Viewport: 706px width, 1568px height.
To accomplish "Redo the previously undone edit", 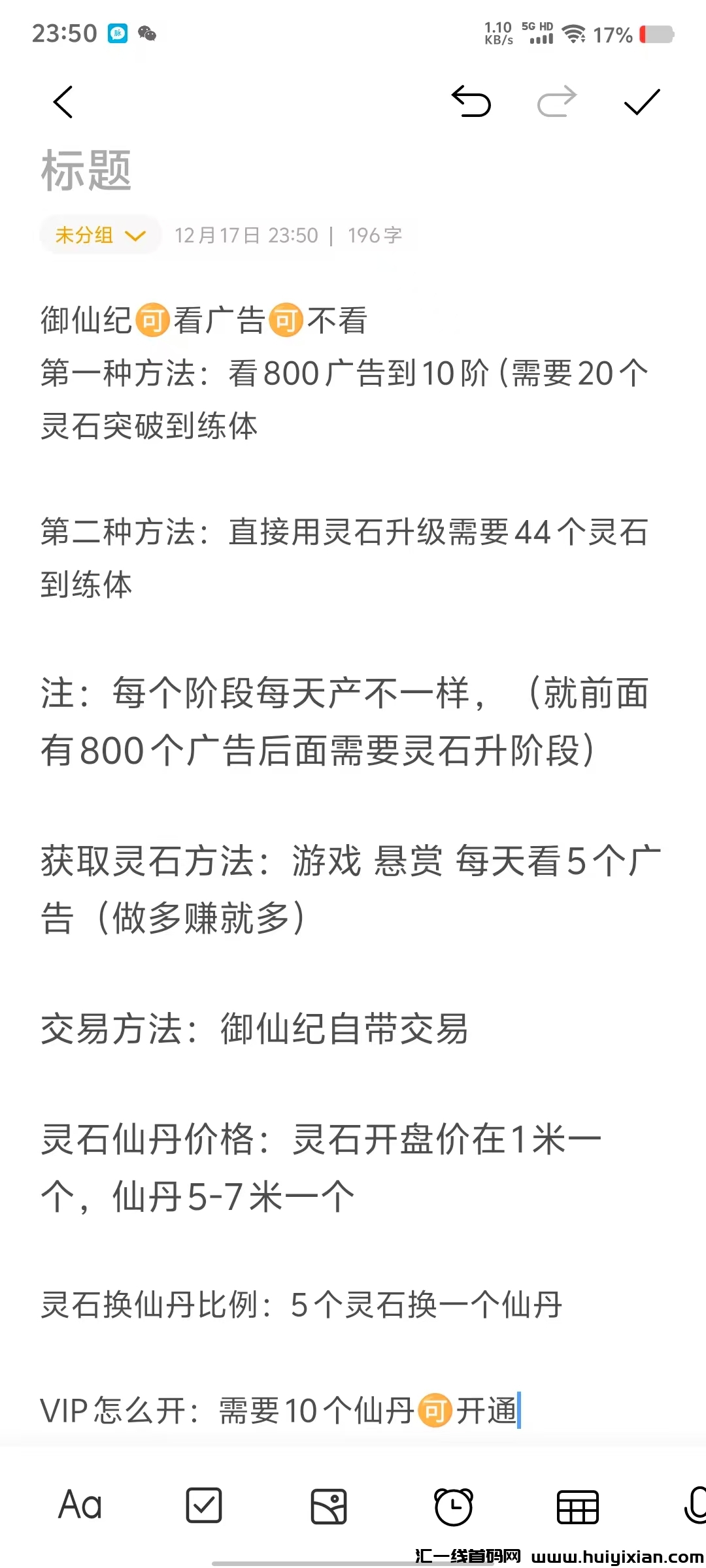I will (556, 102).
